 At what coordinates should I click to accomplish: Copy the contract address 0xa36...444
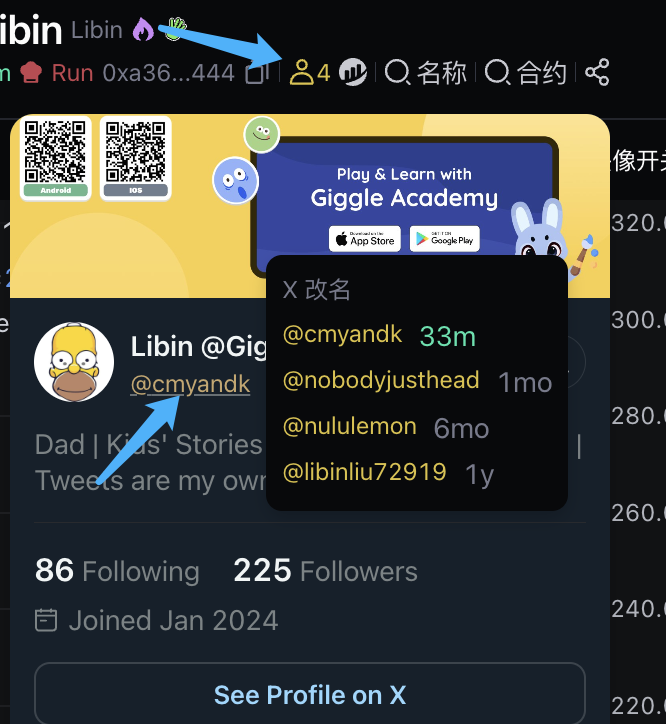point(256,73)
